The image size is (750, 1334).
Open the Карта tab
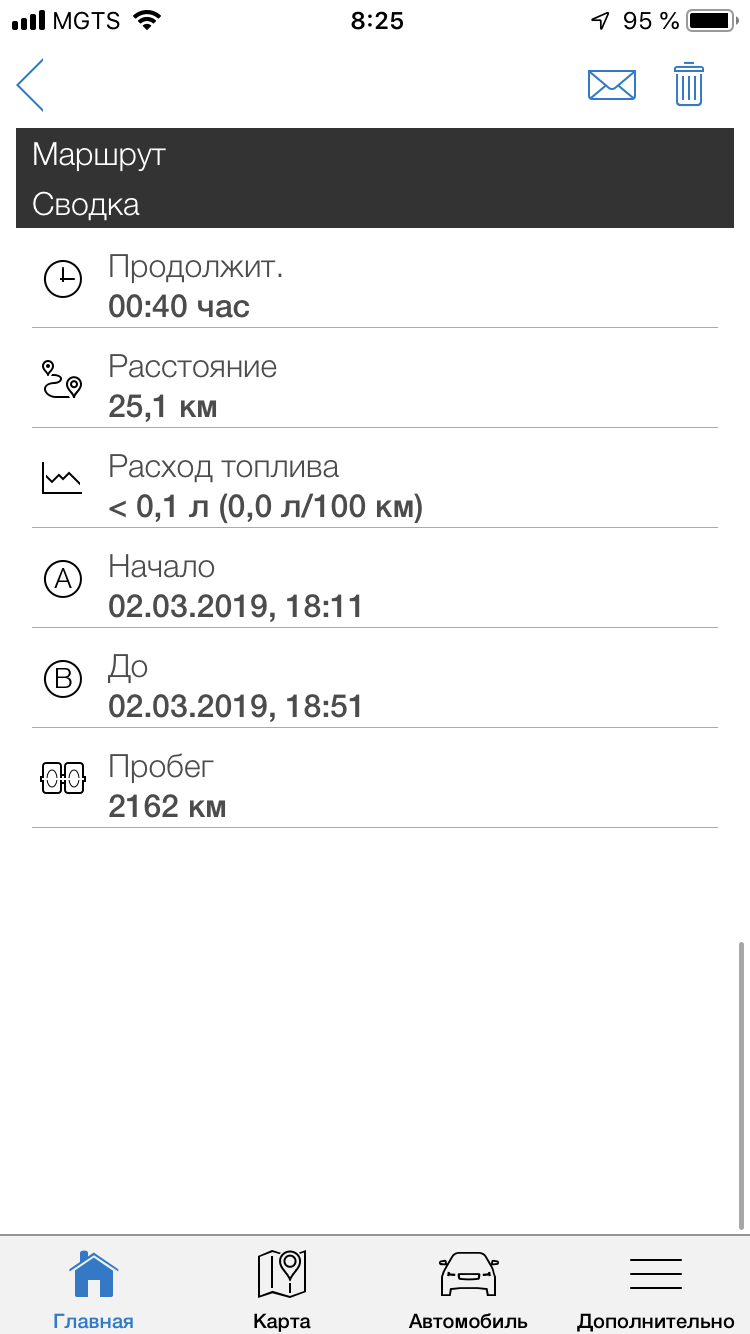(x=281, y=1288)
